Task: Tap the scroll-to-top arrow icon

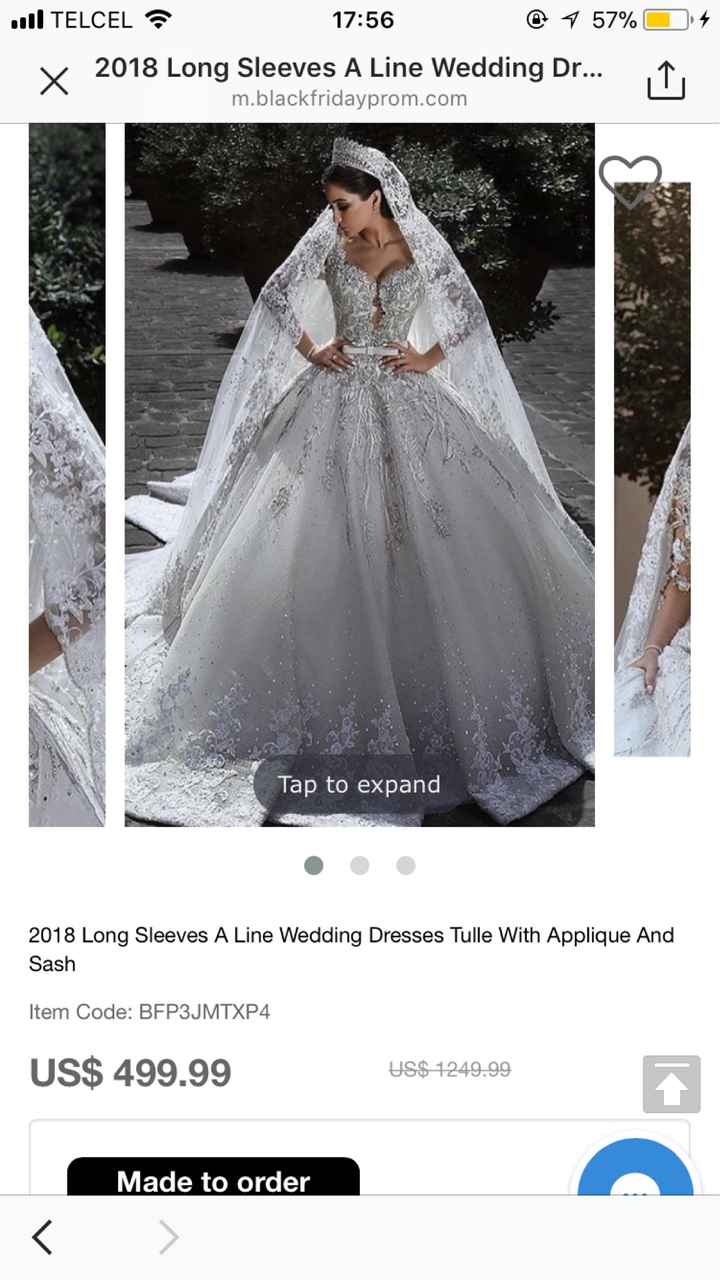Action: tap(670, 1083)
